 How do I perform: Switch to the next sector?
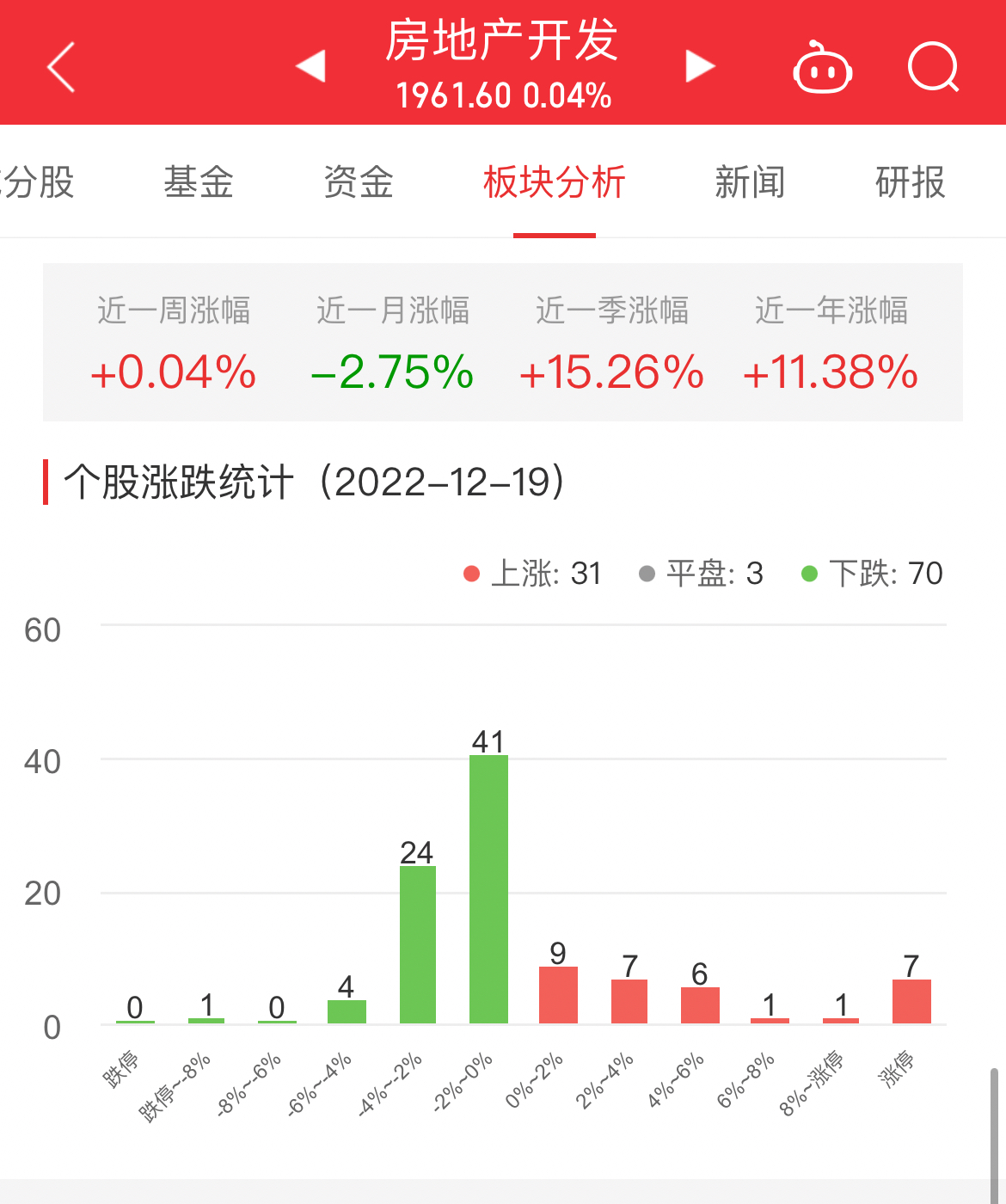700,66
